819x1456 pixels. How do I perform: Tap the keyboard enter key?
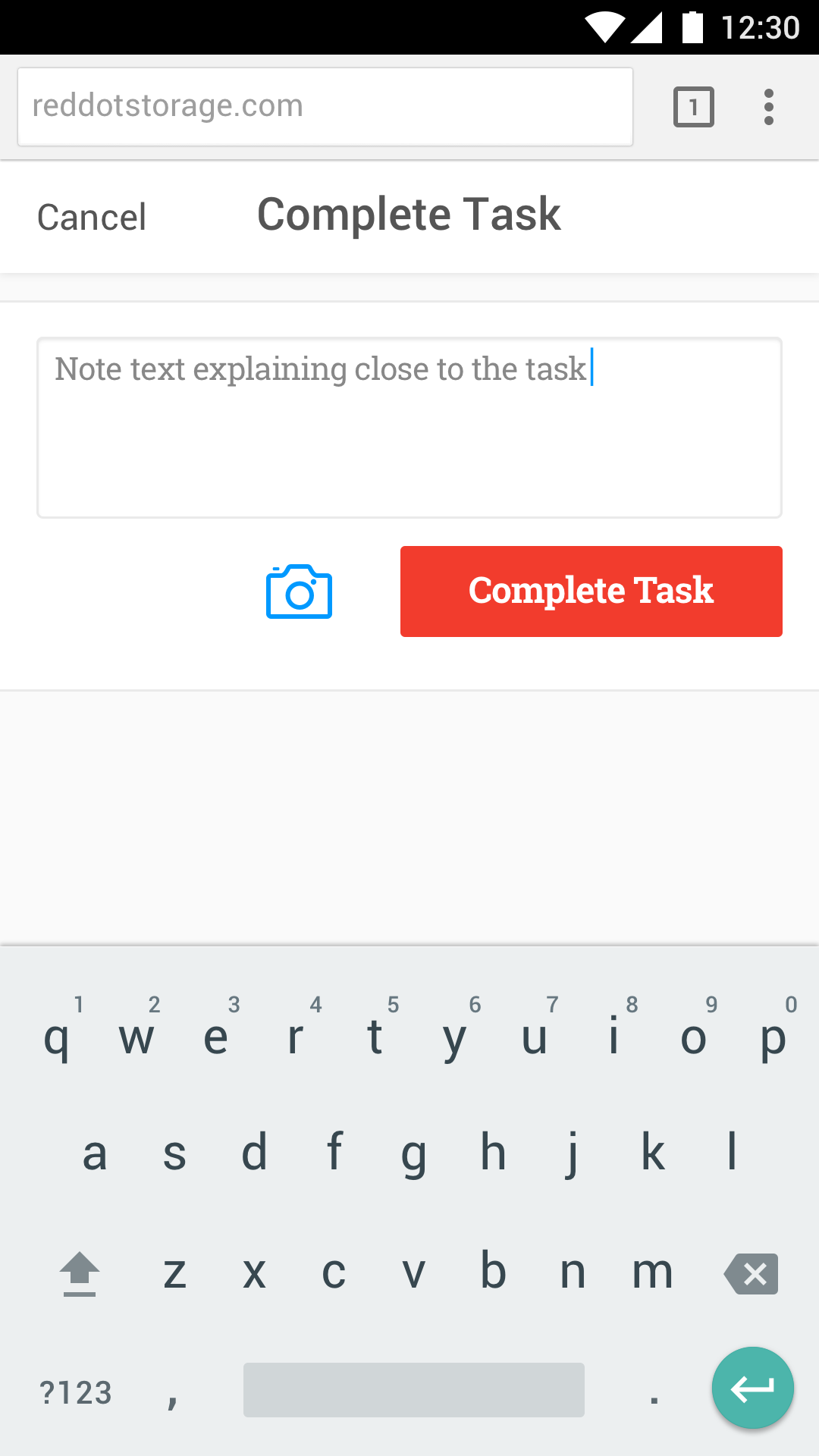753,1388
